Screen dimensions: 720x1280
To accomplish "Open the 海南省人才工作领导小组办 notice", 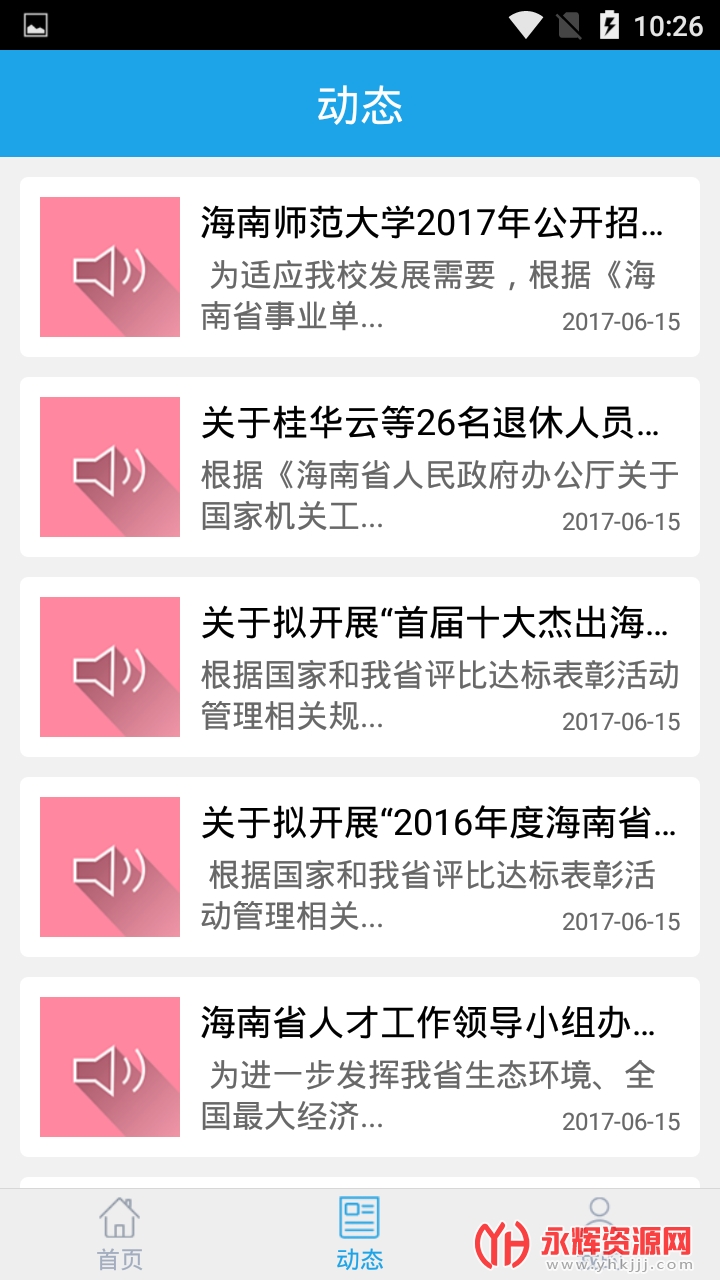I will 360,1067.
